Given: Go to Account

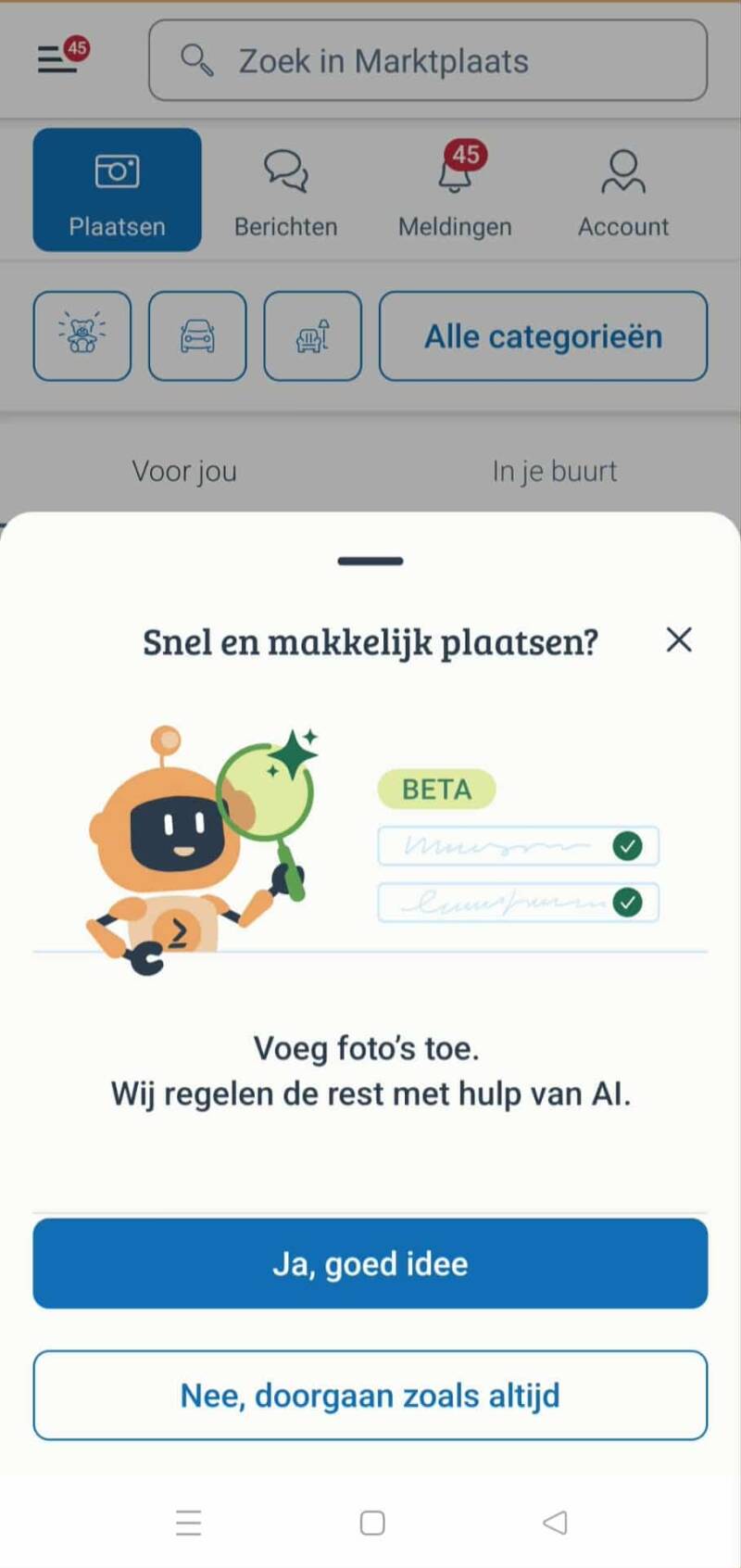Looking at the screenshot, I should [623, 190].
